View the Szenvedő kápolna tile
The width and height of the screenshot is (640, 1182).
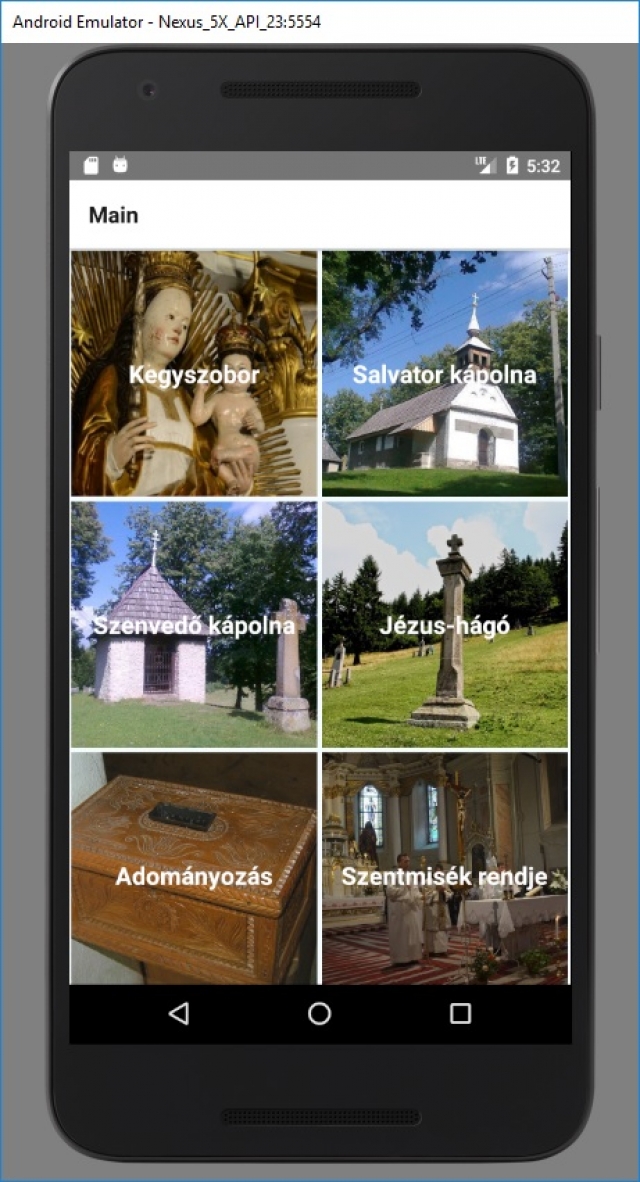click(194, 625)
